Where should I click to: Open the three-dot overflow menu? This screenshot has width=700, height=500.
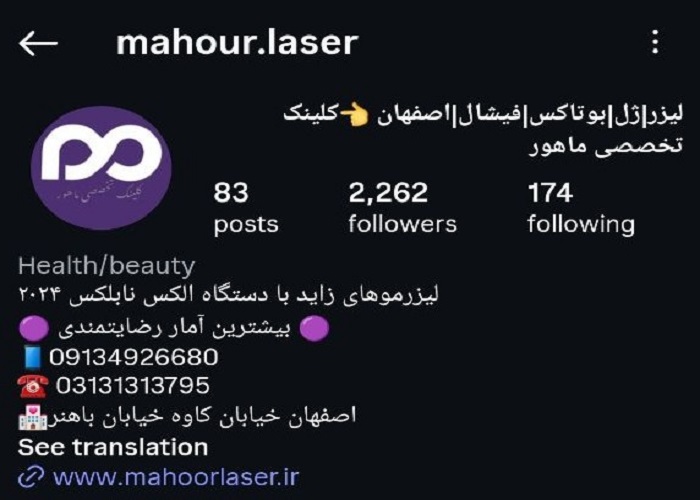coord(655,42)
